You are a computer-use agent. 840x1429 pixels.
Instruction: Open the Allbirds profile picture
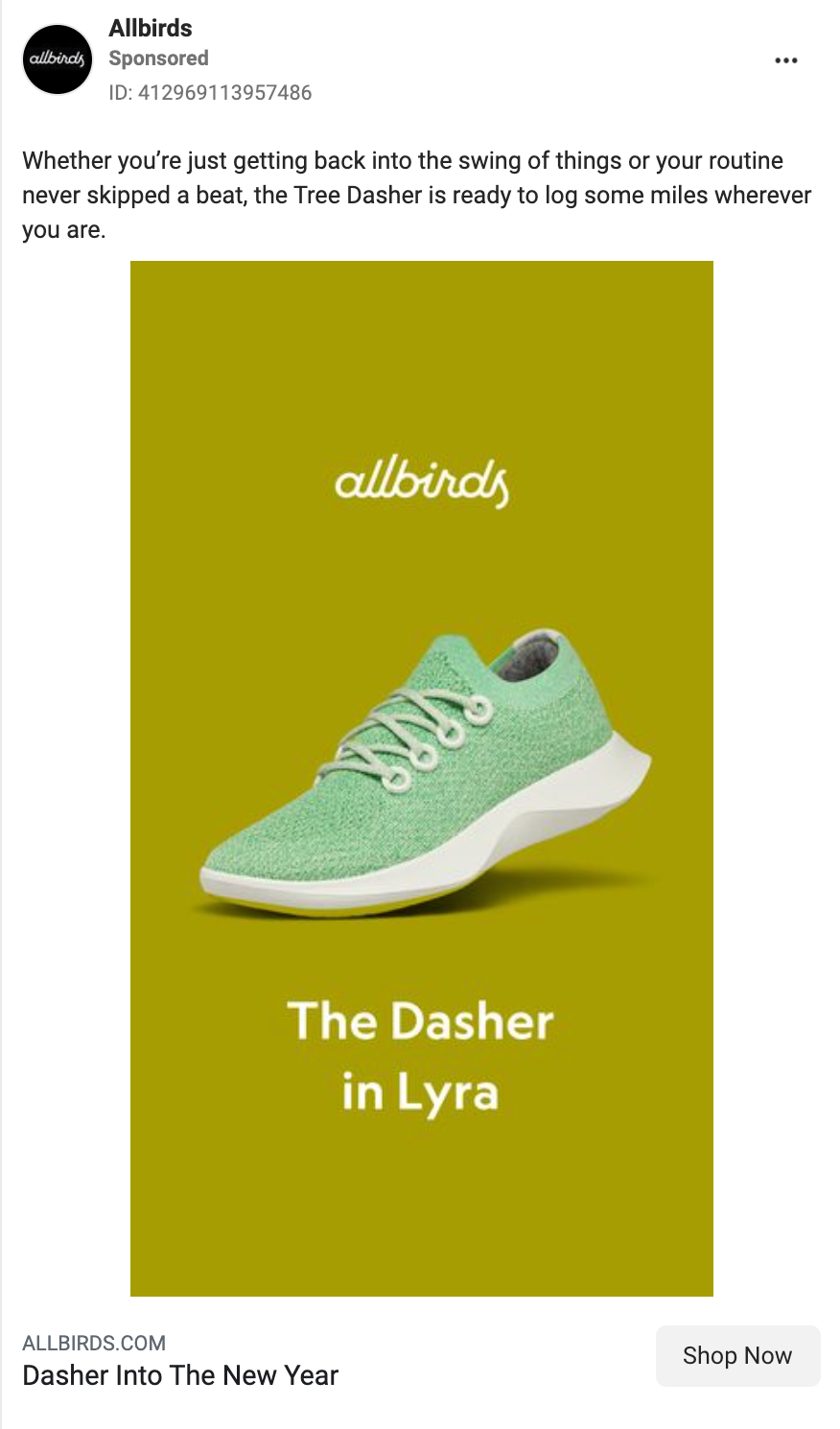pyautogui.click(x=58, y=60)
